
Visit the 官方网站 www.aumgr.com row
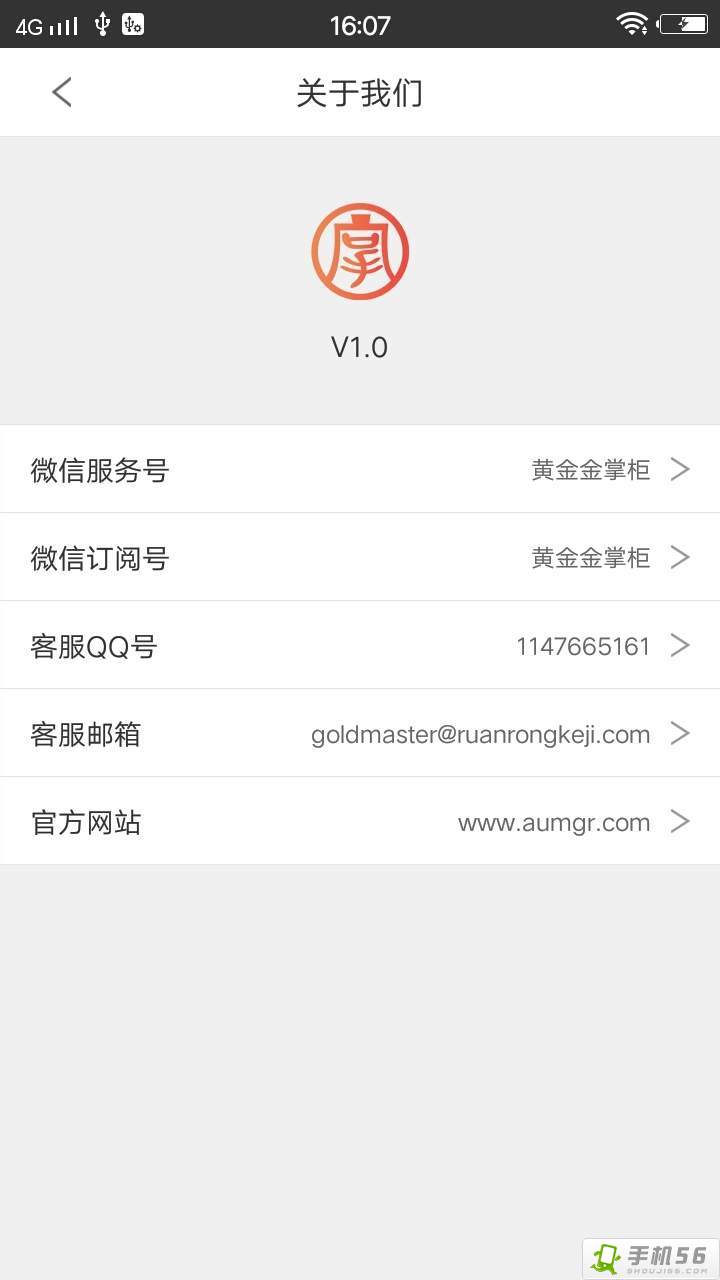(x=360, y=821)
